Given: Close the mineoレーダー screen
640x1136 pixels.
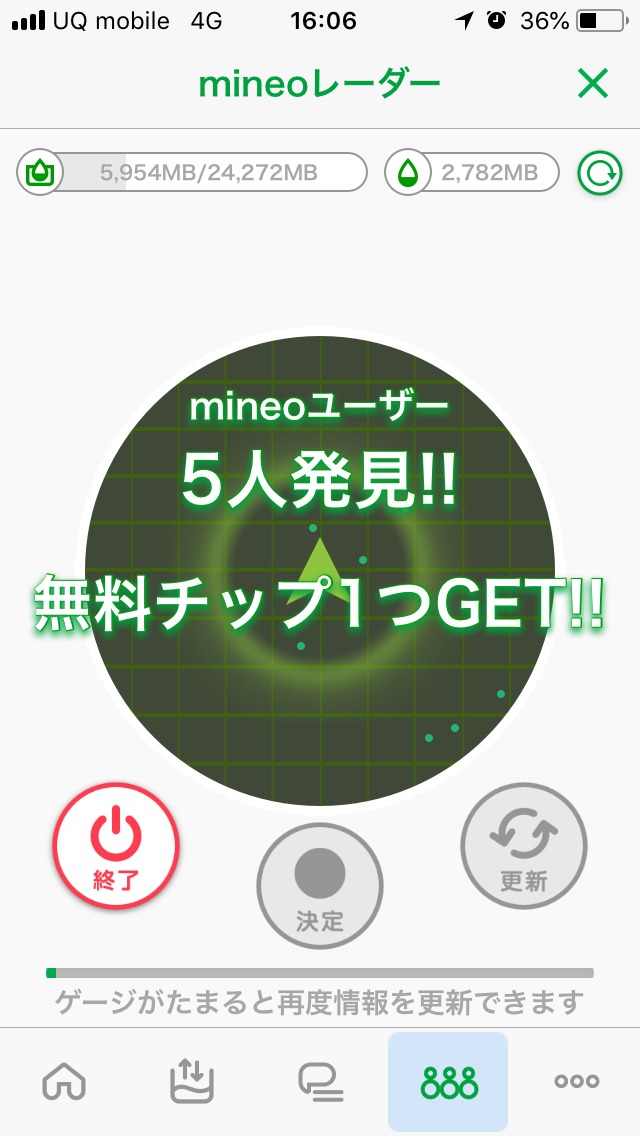Looking at the screenshot, I should pos(593,84).
